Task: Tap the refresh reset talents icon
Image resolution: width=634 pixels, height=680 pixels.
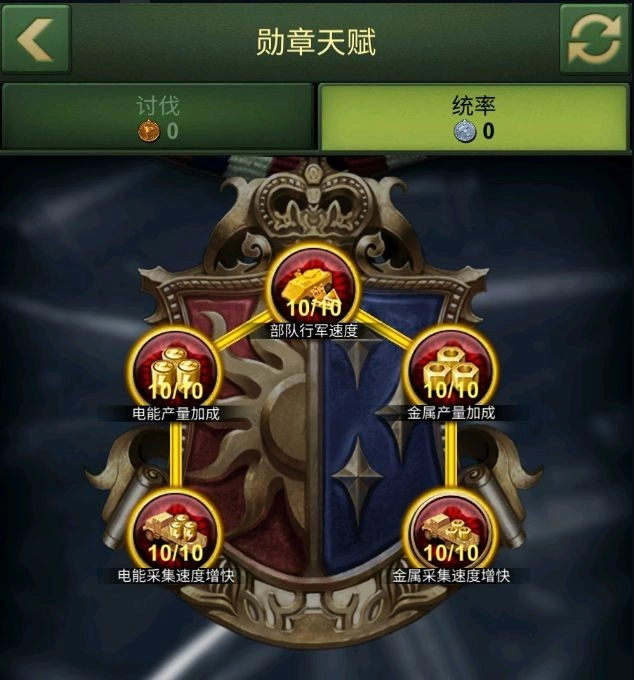Action: (x=593, y=39)
